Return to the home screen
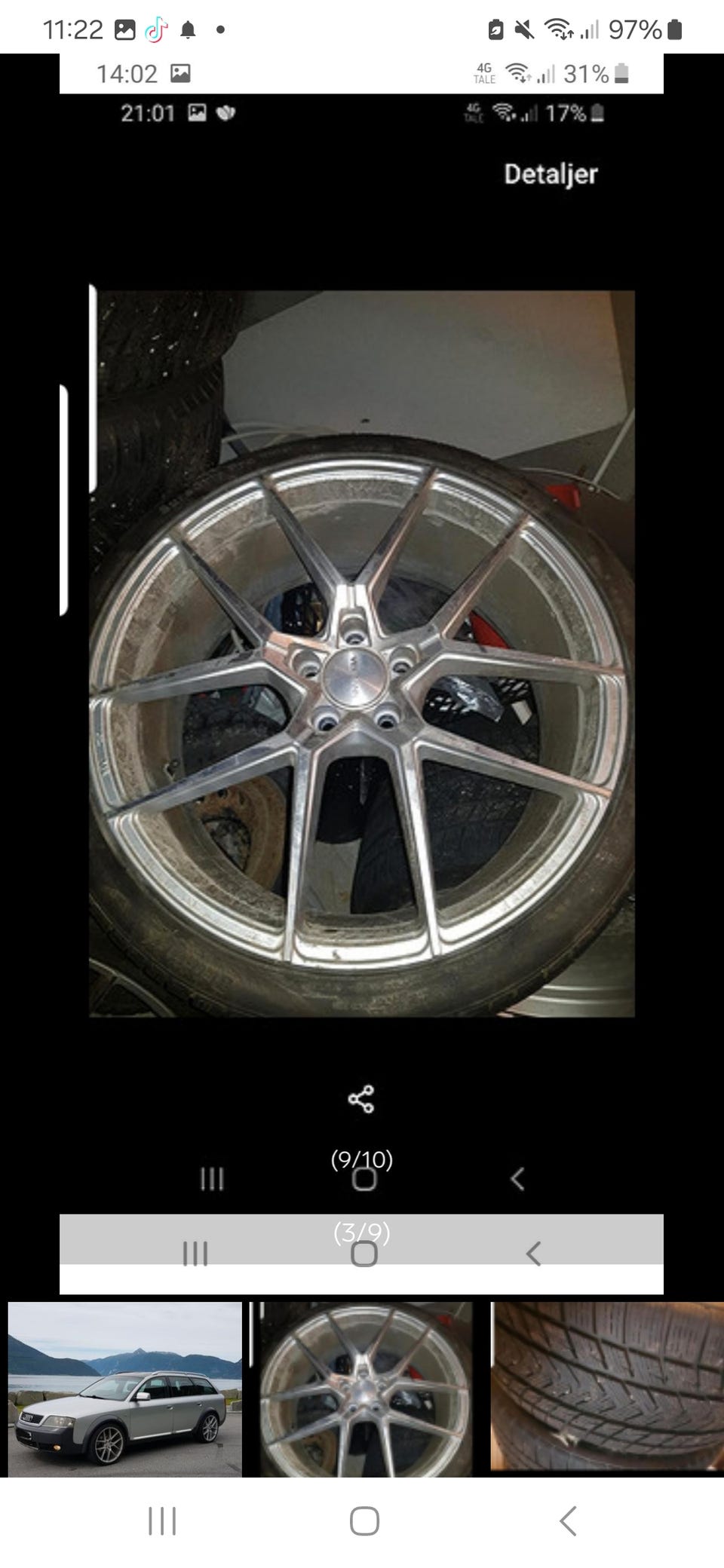 [364, 1521]
